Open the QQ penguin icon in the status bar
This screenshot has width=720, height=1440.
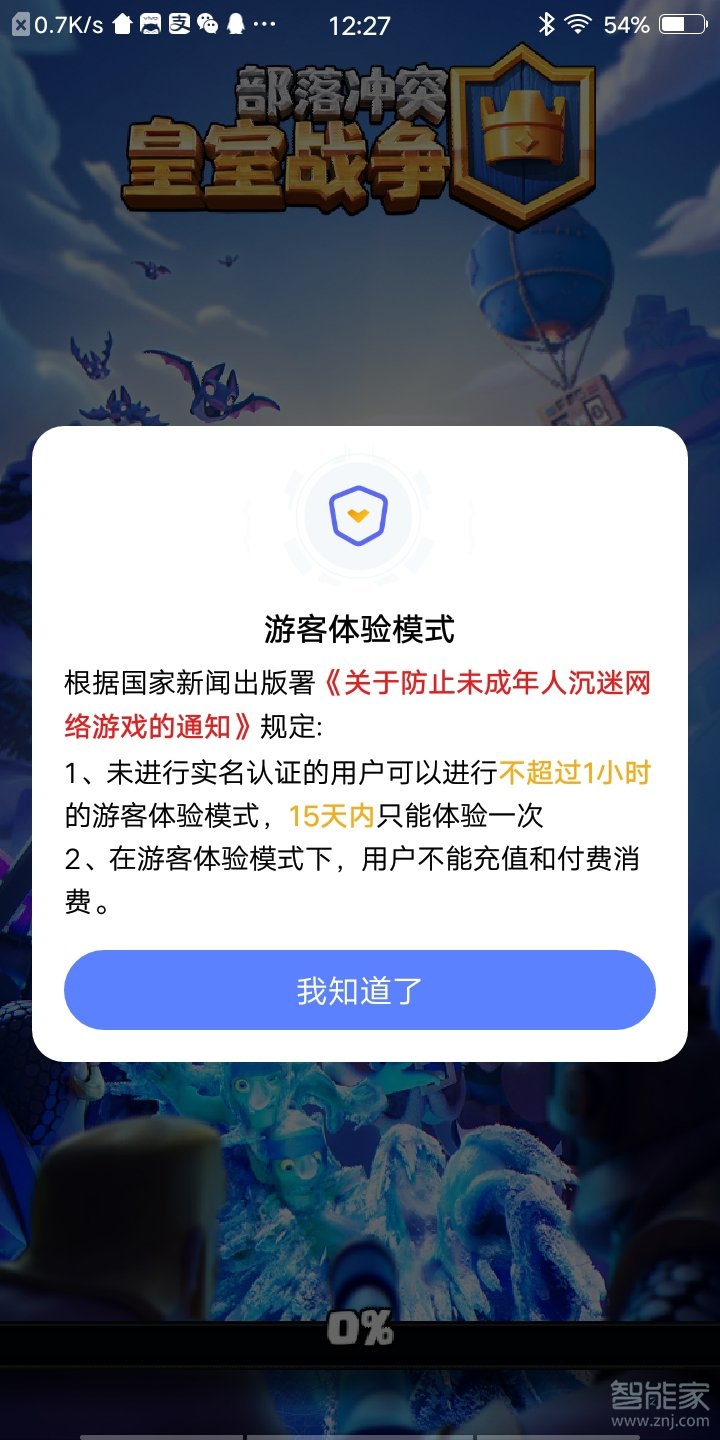pos(233,25)
